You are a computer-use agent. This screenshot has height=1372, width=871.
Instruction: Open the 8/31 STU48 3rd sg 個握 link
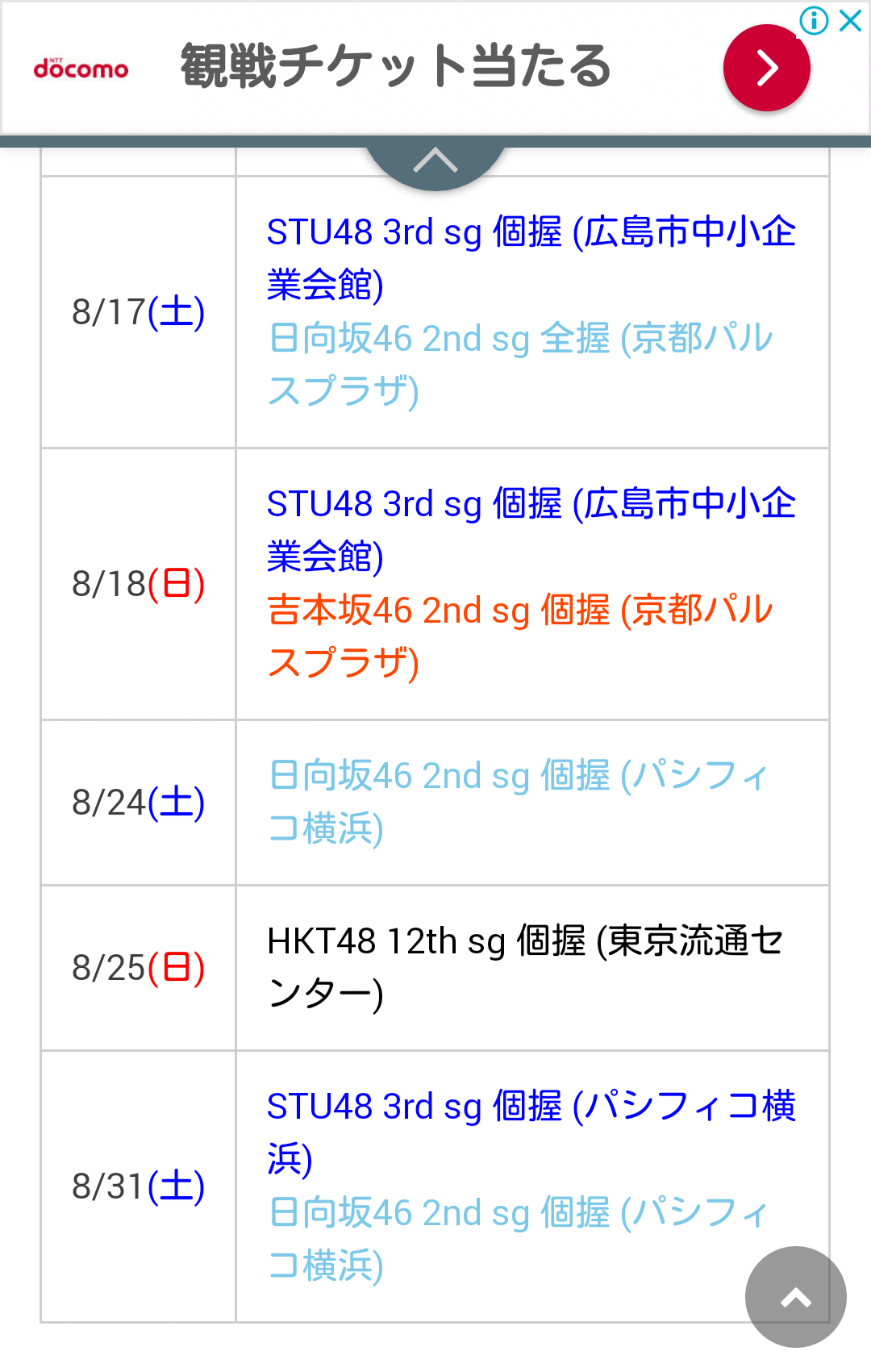(530, 1132)
